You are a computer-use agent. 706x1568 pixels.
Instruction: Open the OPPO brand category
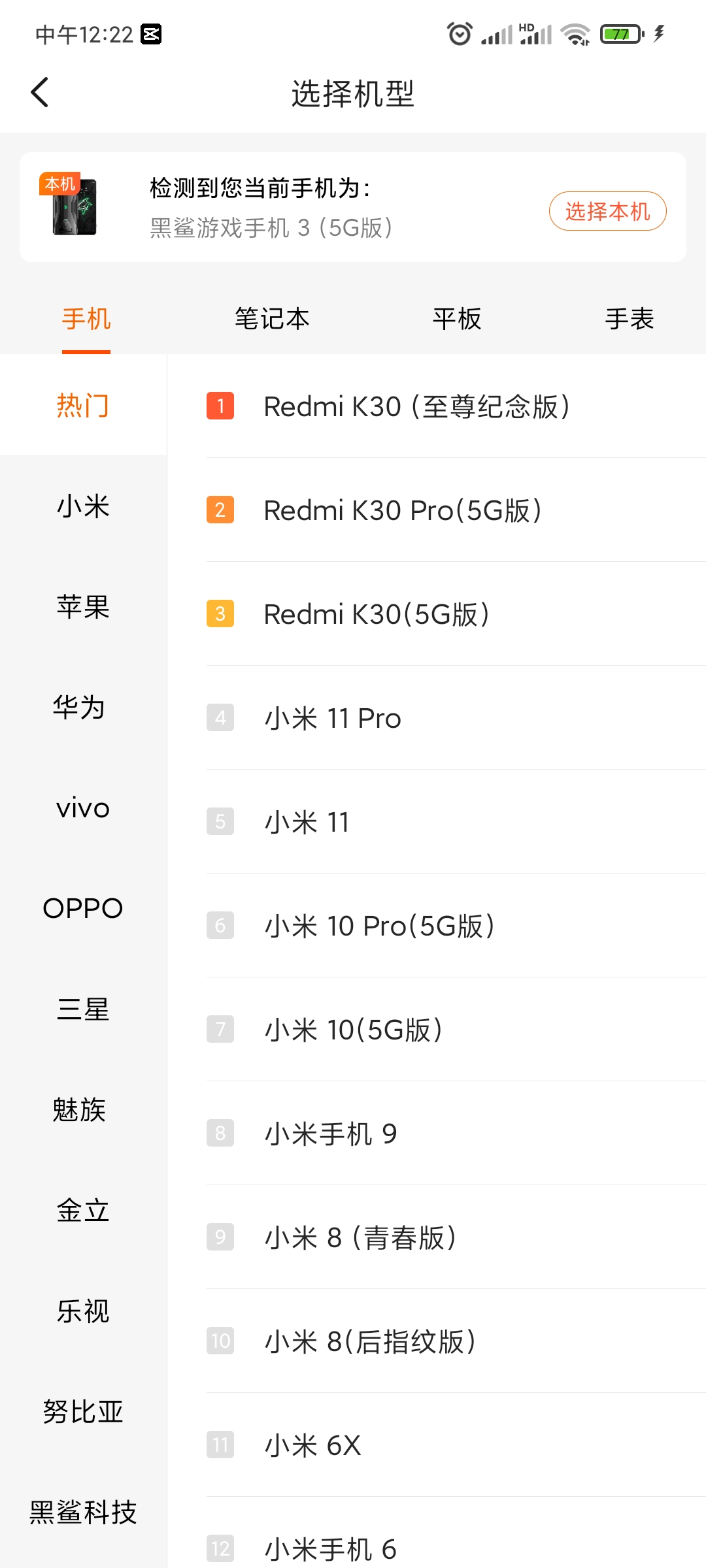click(x=83, y=909)
